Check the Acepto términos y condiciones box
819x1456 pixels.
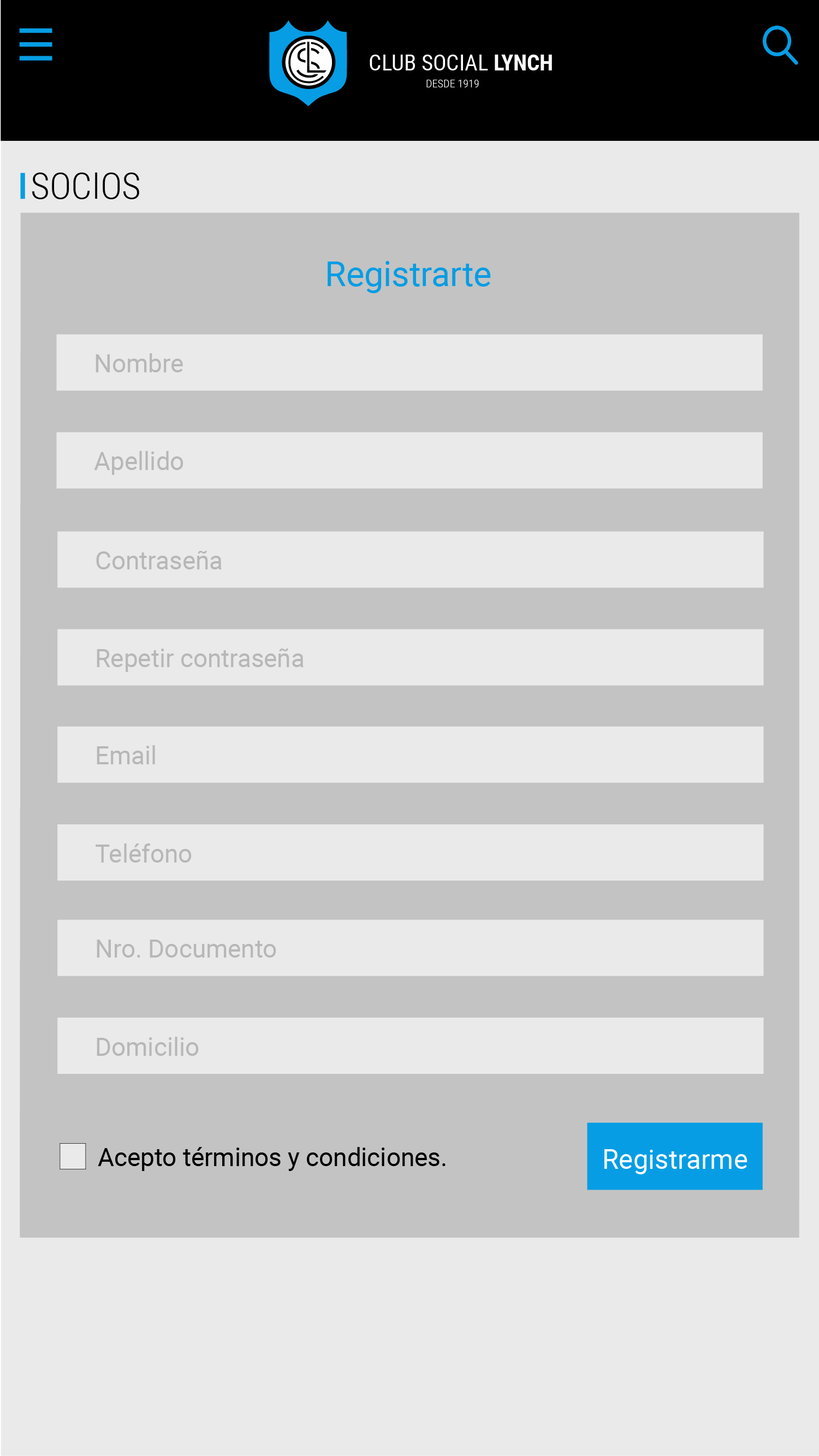click(x=73, y=1156)
